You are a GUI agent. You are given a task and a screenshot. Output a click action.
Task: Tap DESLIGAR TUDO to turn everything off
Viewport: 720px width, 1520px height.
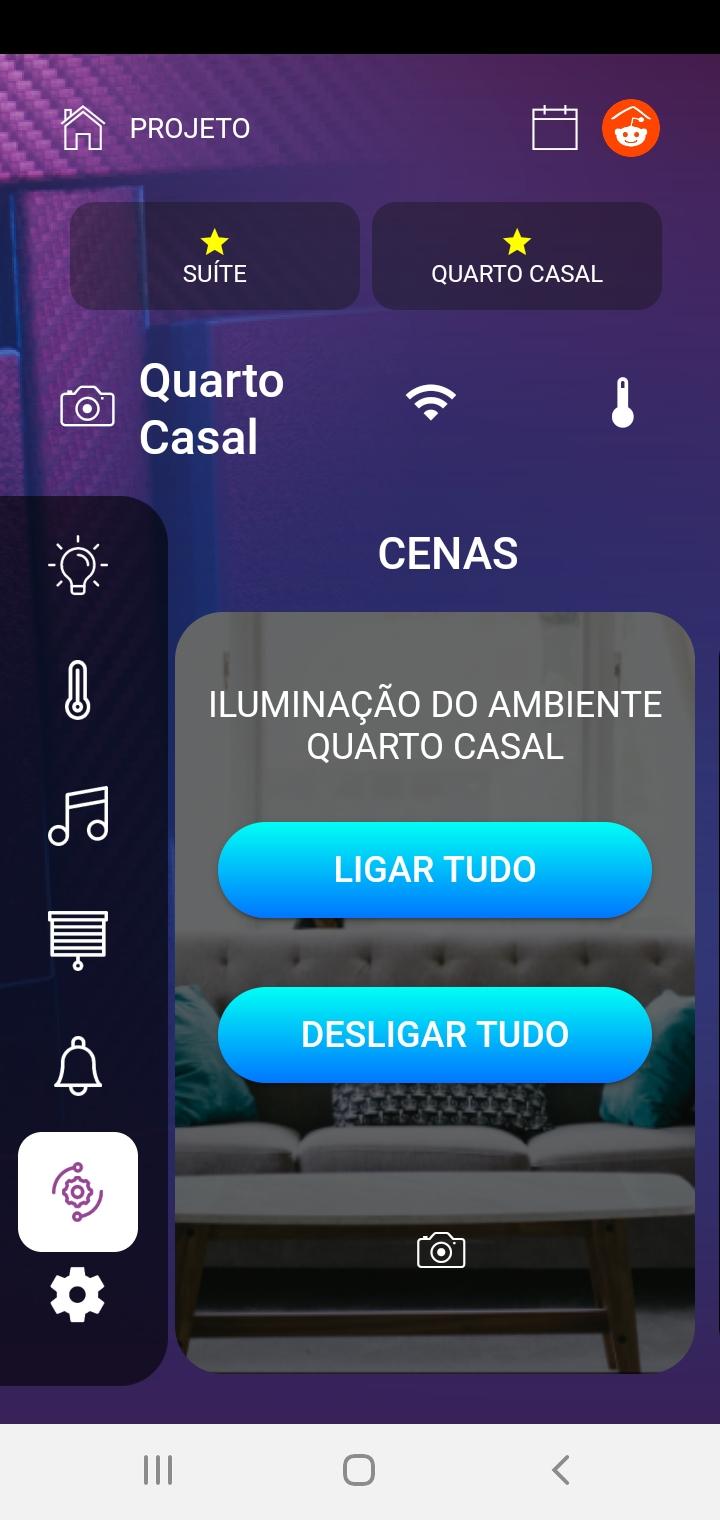(x=434, y=1034)
